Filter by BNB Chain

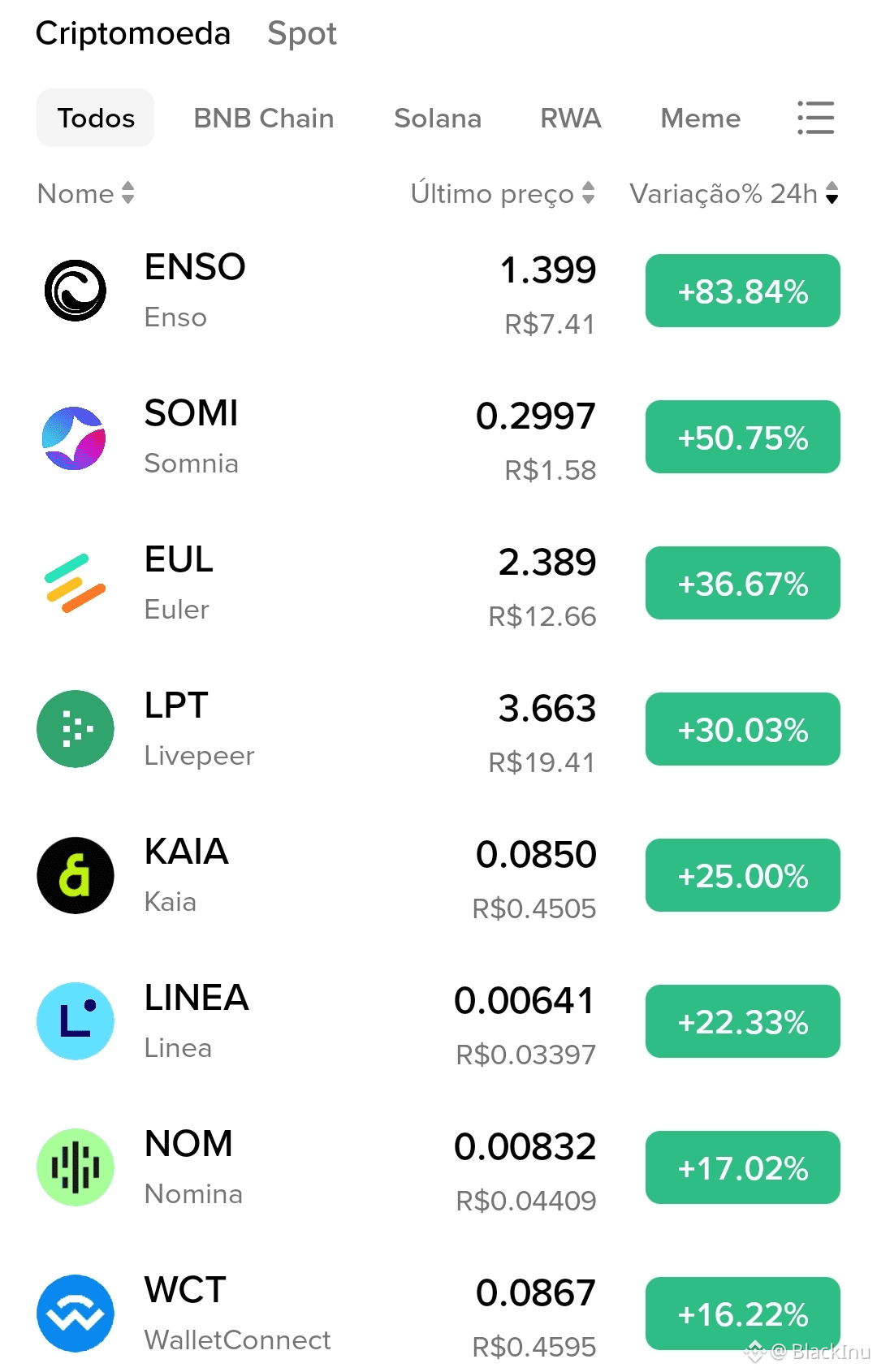(263, 118)
